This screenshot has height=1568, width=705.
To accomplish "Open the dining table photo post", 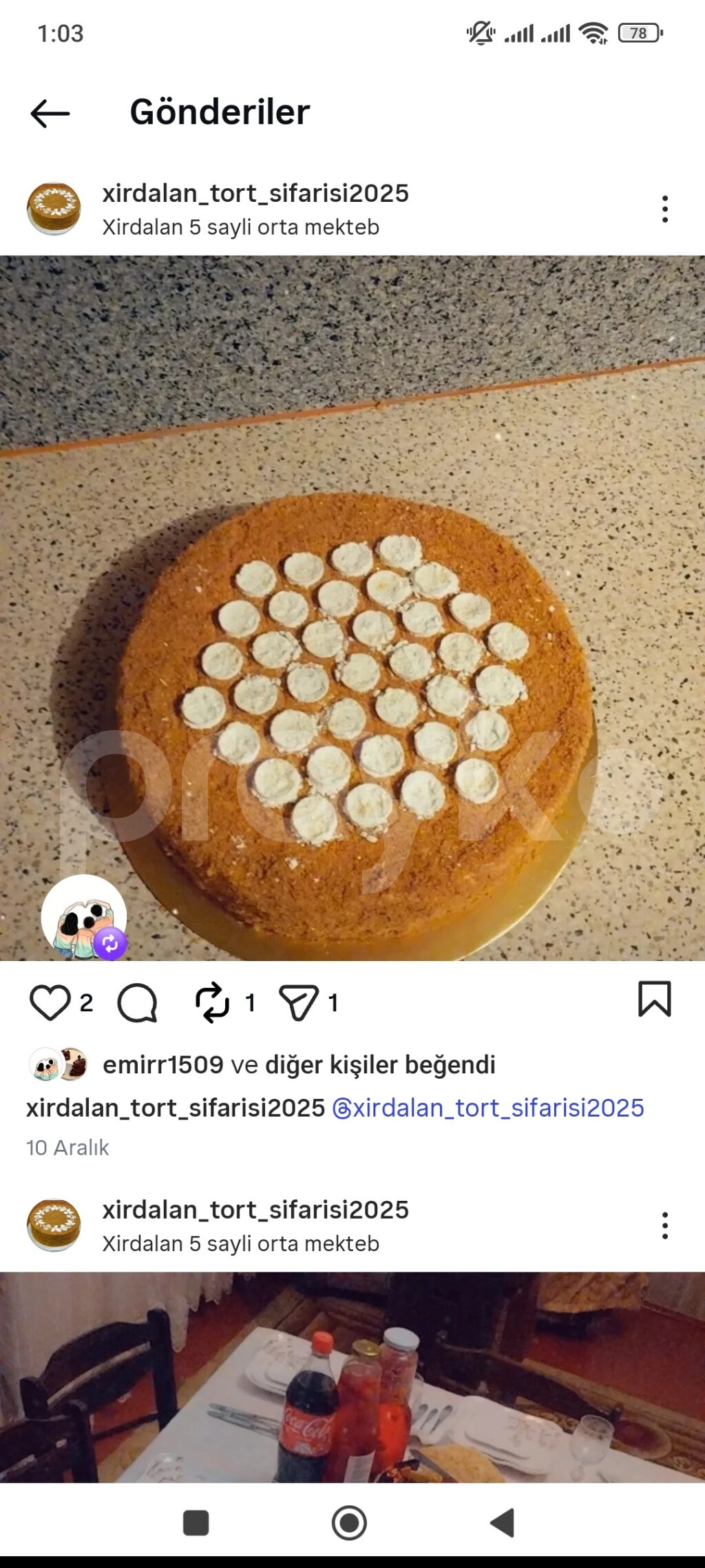I will [x=352, y=1376].
